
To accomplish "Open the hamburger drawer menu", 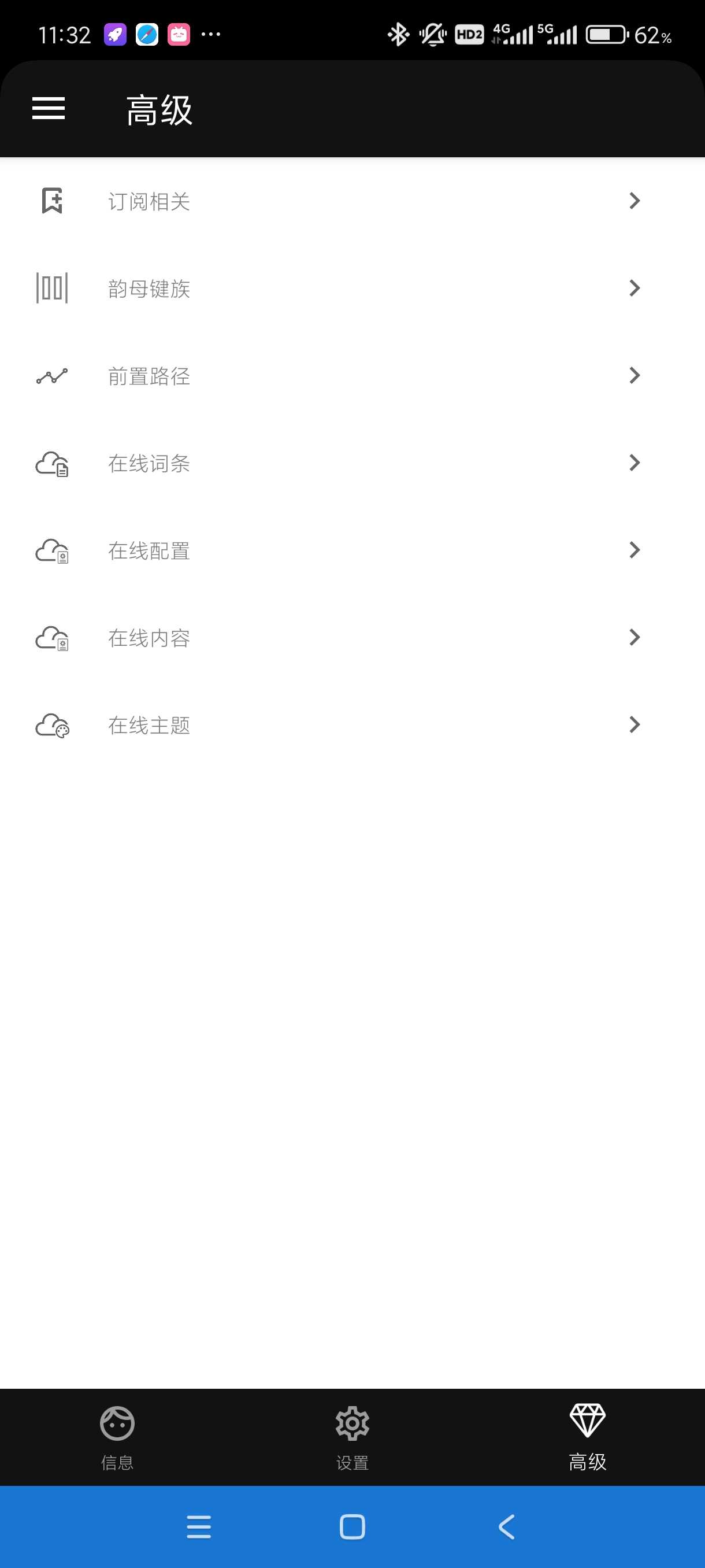I will pyautogui.click(x=49, y=108).
